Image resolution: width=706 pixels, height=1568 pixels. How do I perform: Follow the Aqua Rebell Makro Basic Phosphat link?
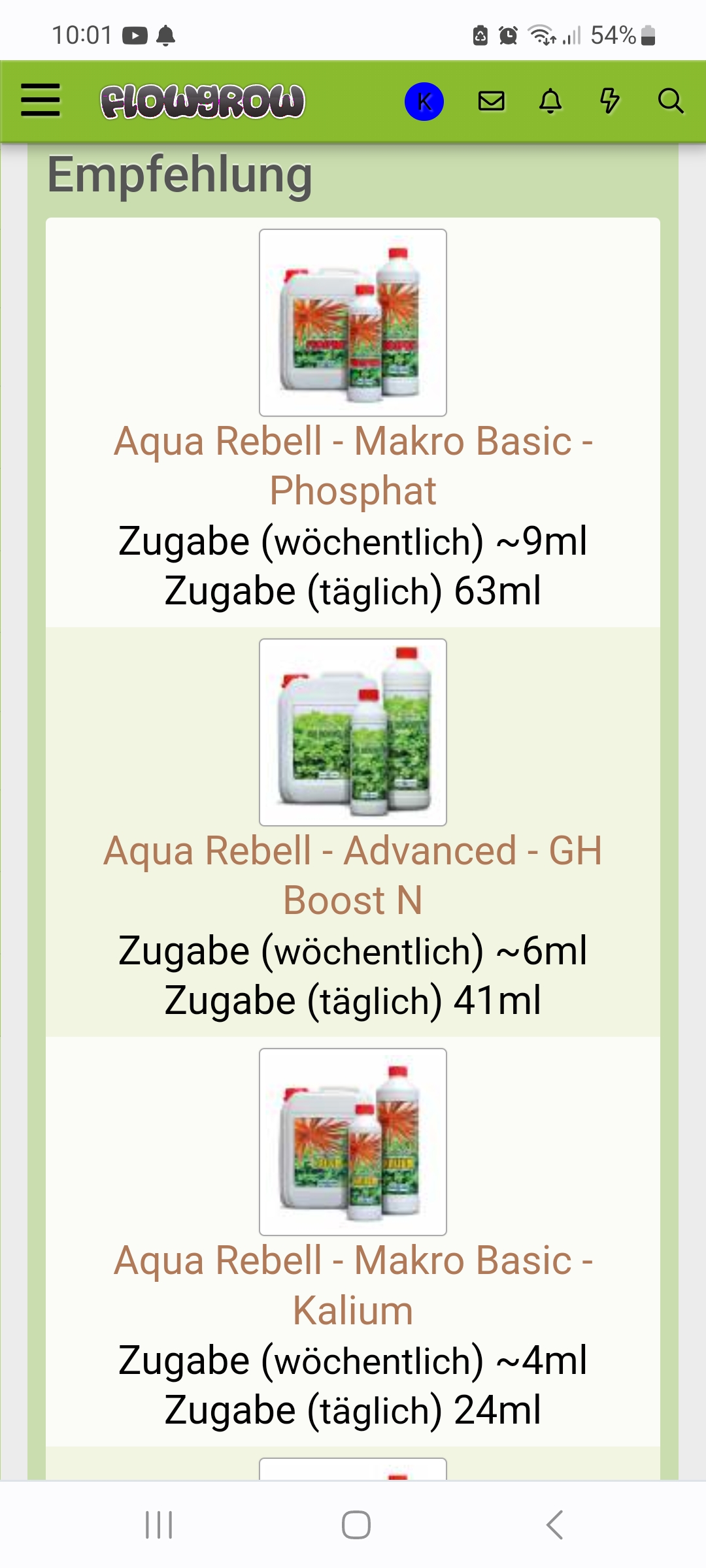(x=353, y=465)
